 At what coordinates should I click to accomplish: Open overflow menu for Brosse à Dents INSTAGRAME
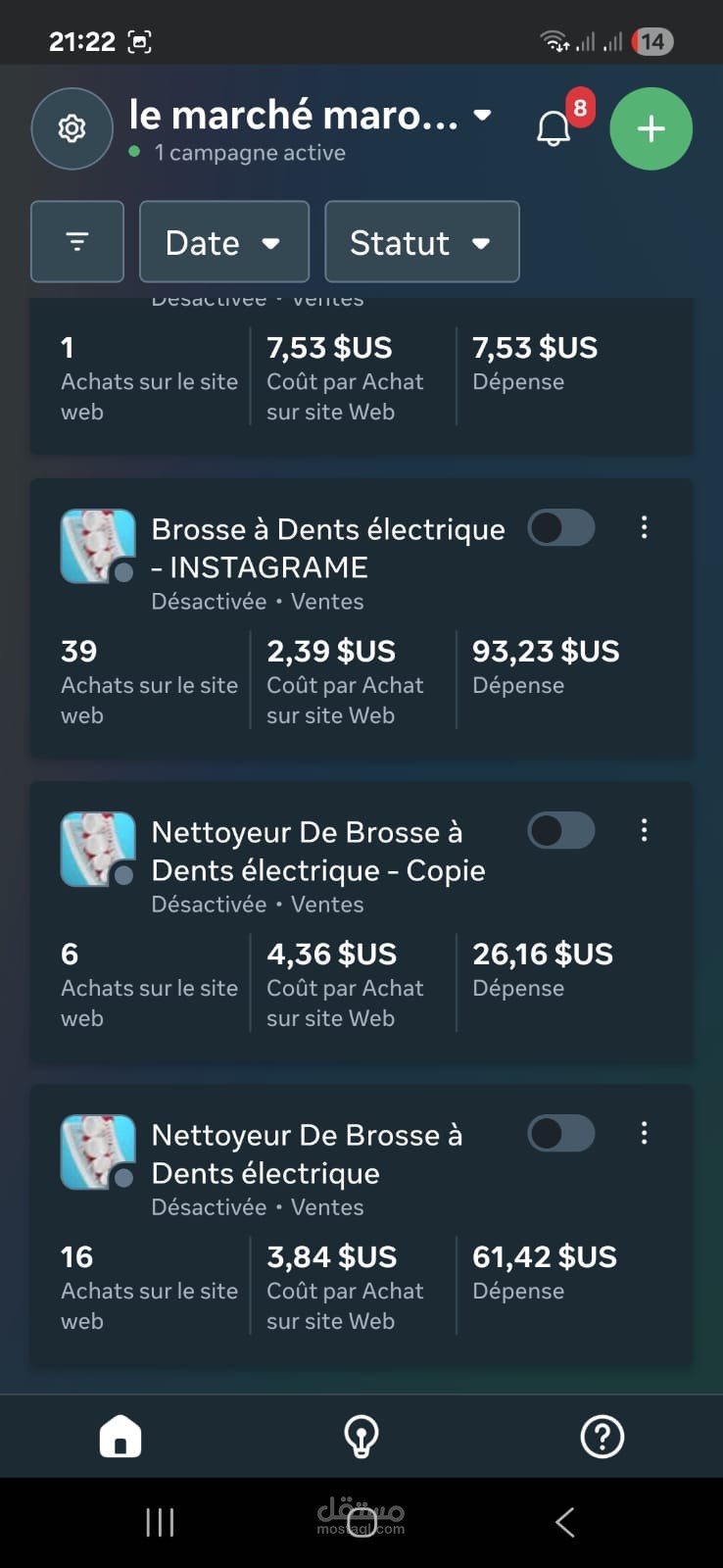(x=644, y=528)
